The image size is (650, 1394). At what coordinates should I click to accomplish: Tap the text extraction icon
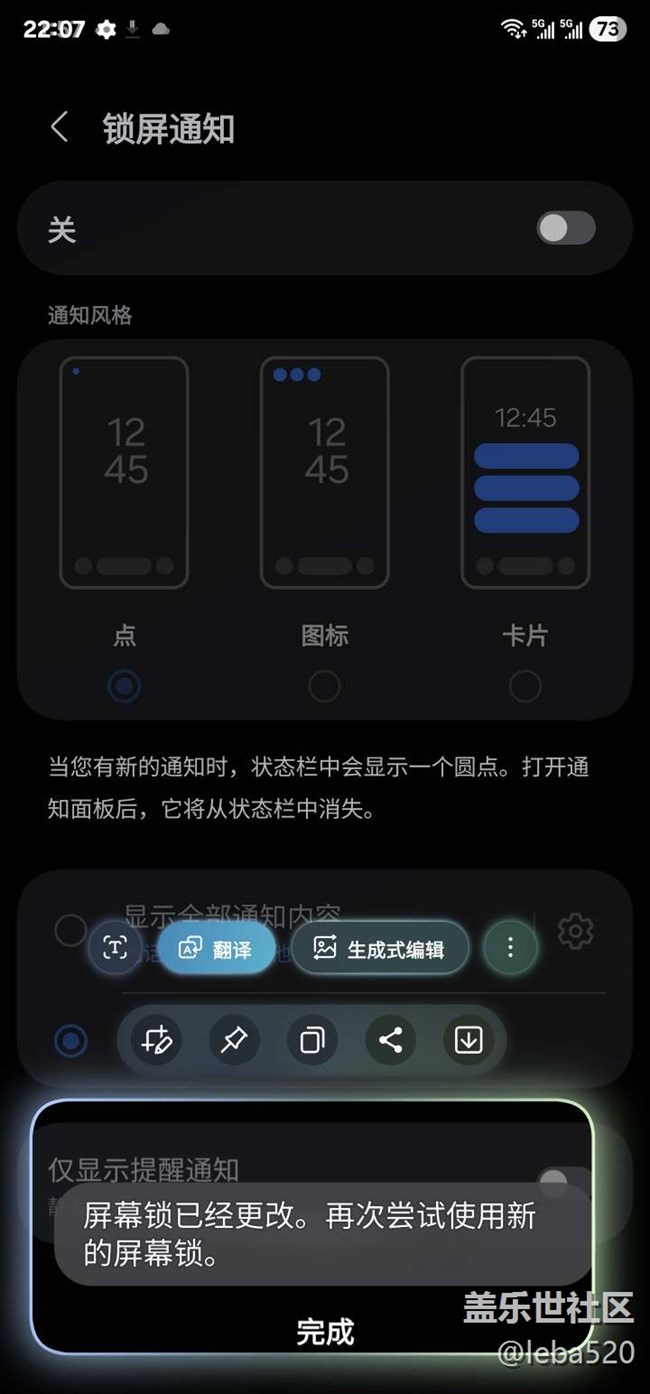point(115,947)
